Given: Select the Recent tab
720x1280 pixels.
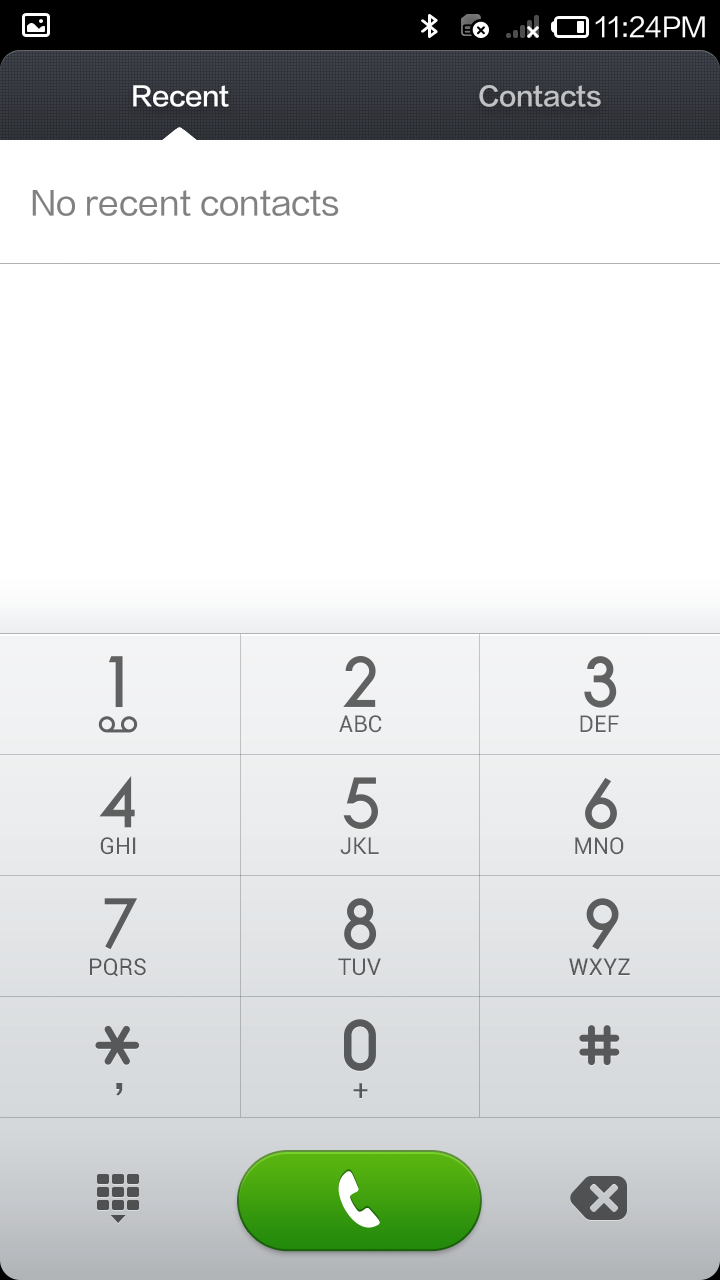Looking at the screenshot, I should tap(180, 96).
